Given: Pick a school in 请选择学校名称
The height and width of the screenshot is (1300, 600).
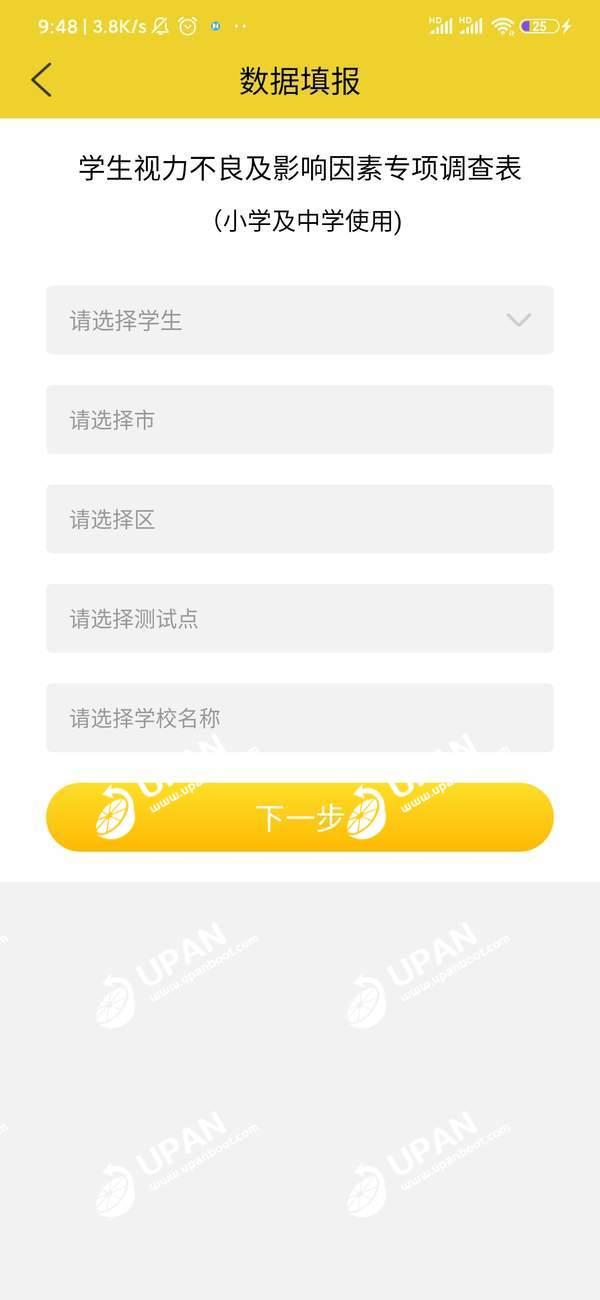Looking at the screenshot, I should point(299,717).
